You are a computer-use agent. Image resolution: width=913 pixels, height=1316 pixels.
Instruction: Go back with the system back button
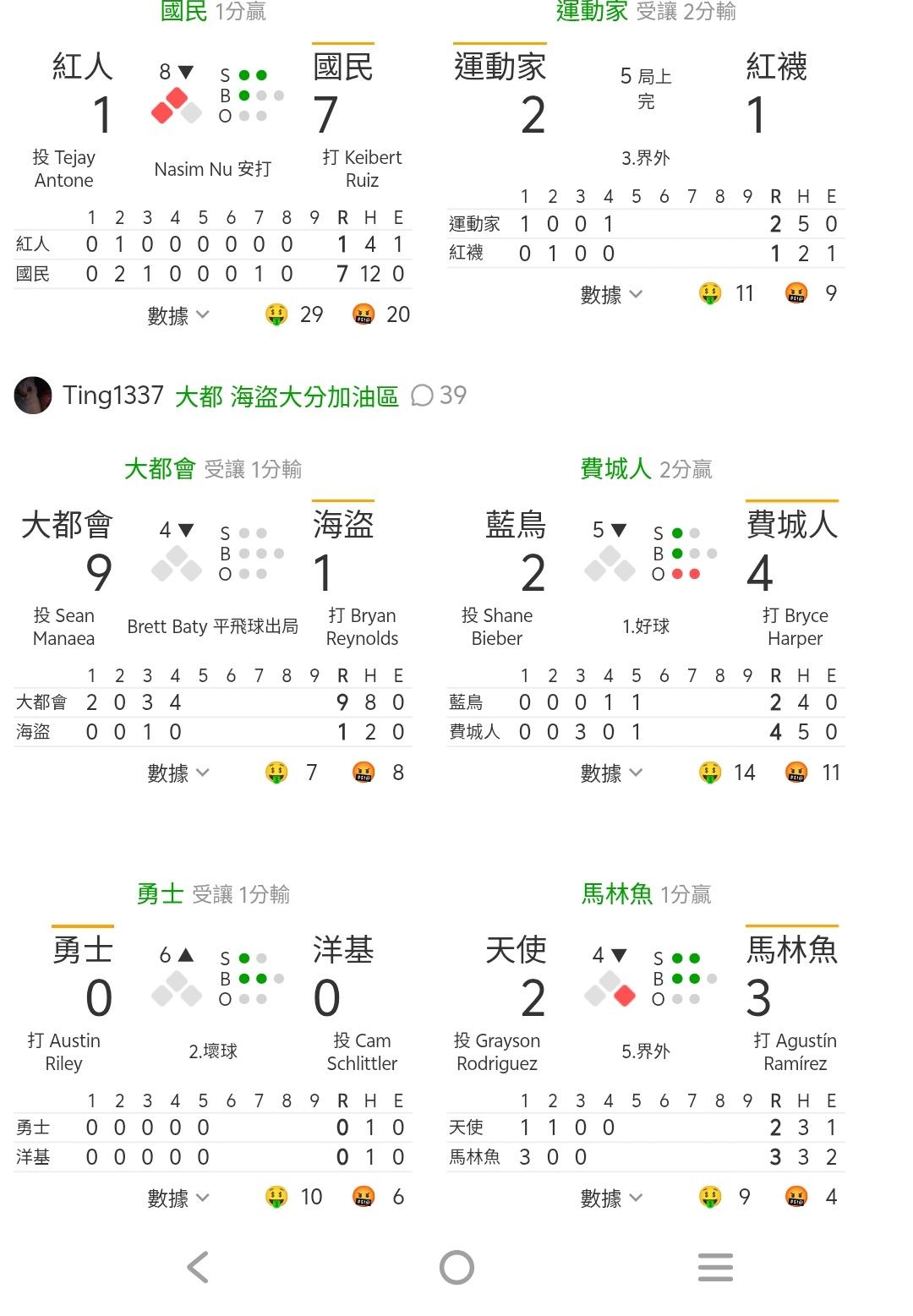click(x=198, y=1268)
